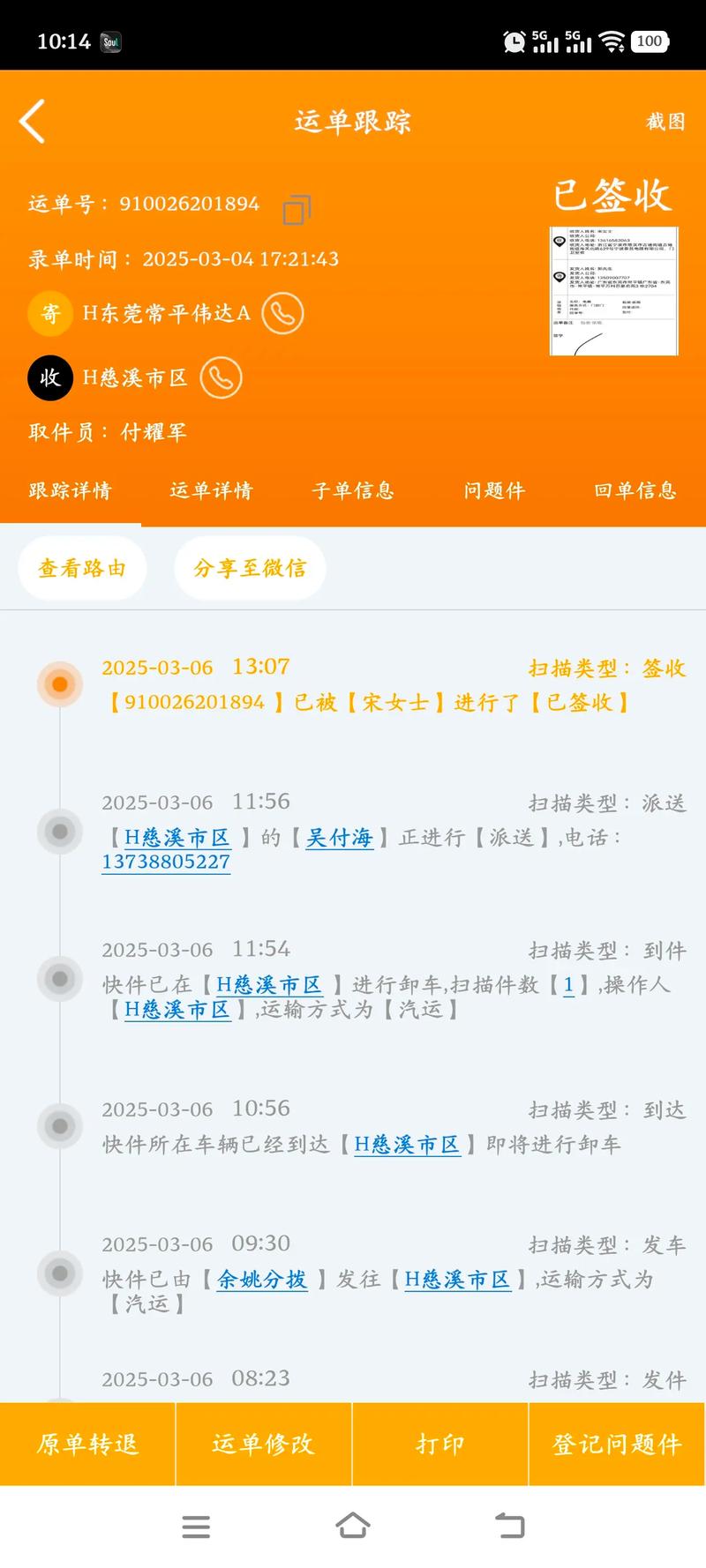Image resolution: width=706 pixels, height=1568 pixels.
Task: Switch to the 运单详情 tab
Action: [209, 491]
